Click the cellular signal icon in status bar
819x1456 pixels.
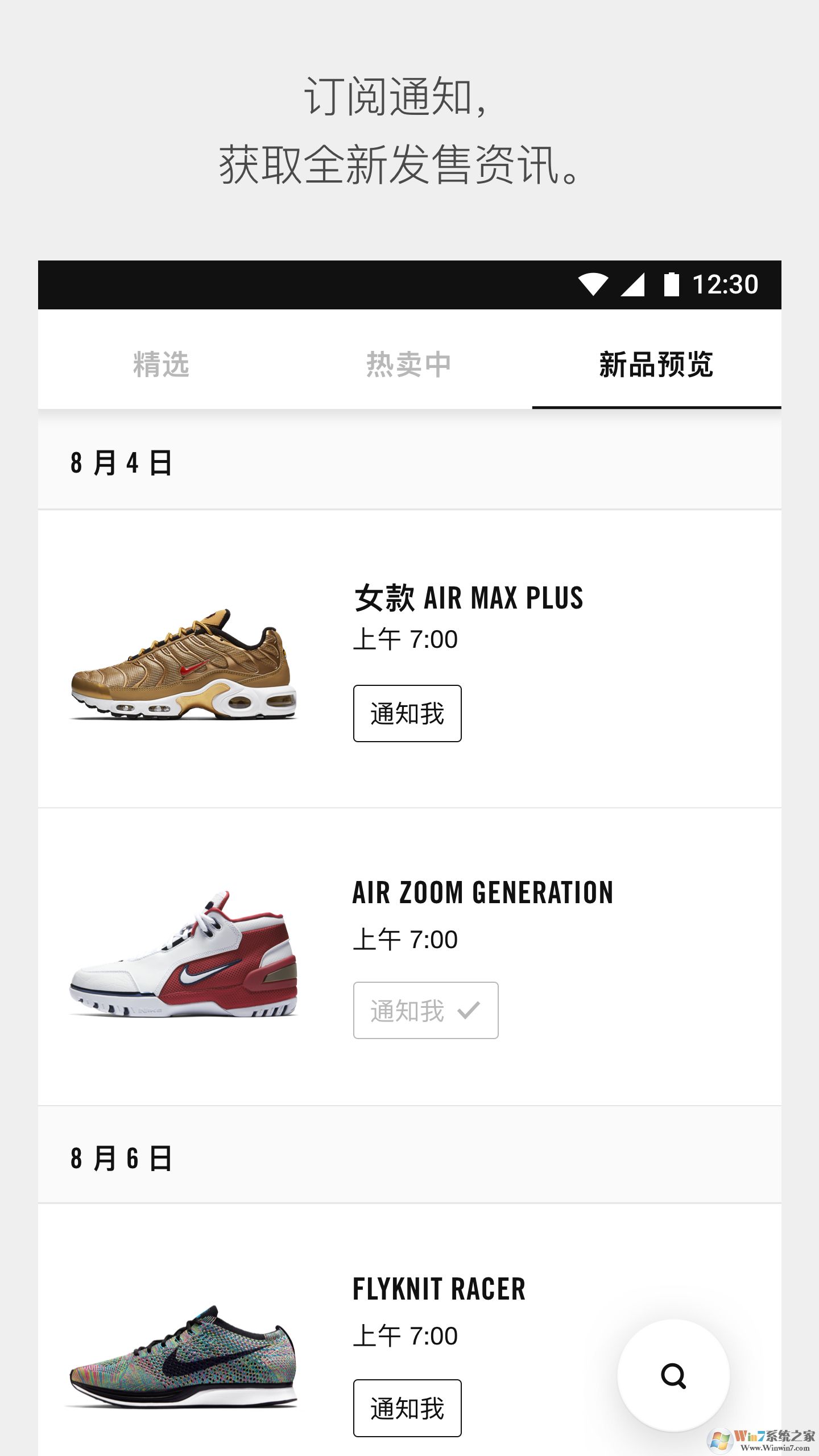(x=634, y=284)
